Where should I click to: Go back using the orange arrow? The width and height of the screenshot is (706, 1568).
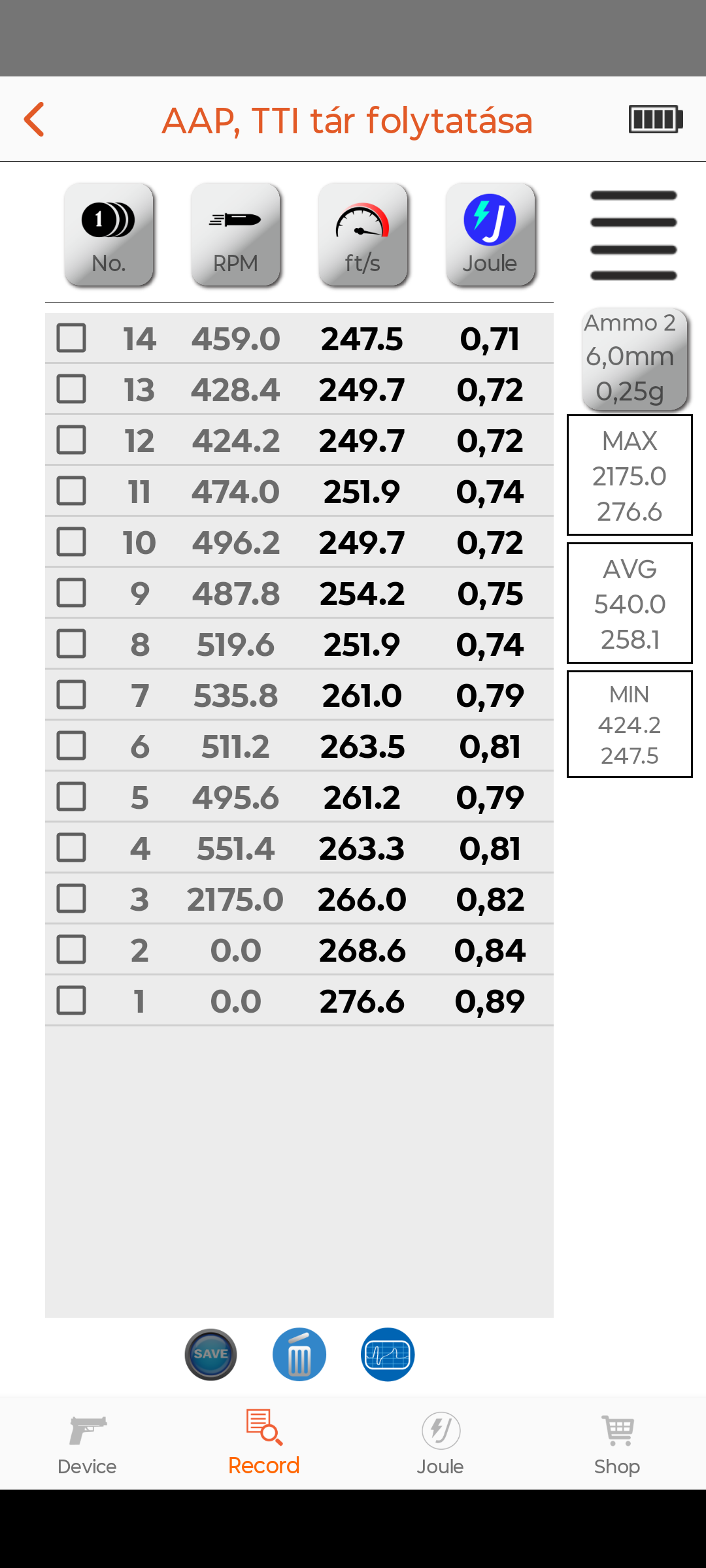pos(34,120)
